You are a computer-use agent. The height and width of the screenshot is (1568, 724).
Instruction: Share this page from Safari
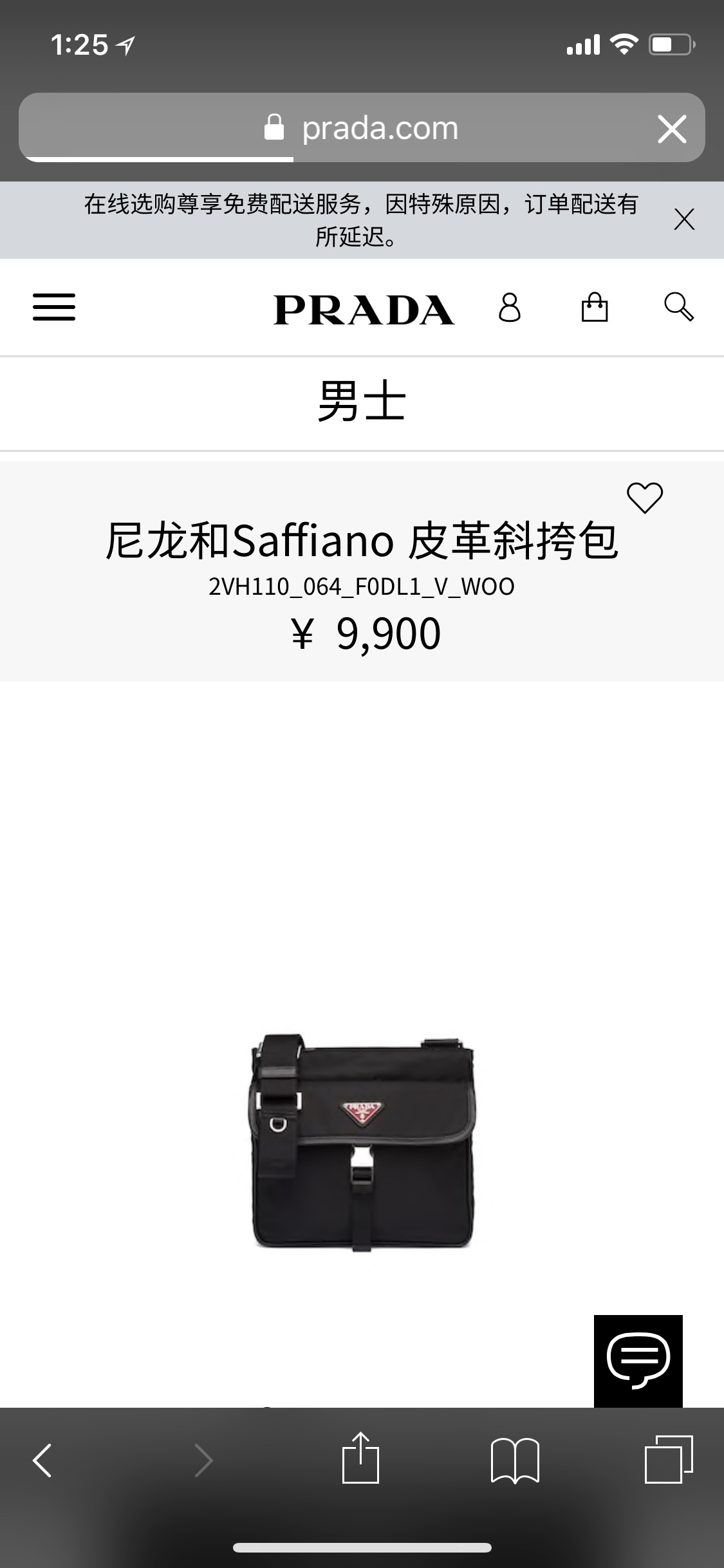point(360,1459)
